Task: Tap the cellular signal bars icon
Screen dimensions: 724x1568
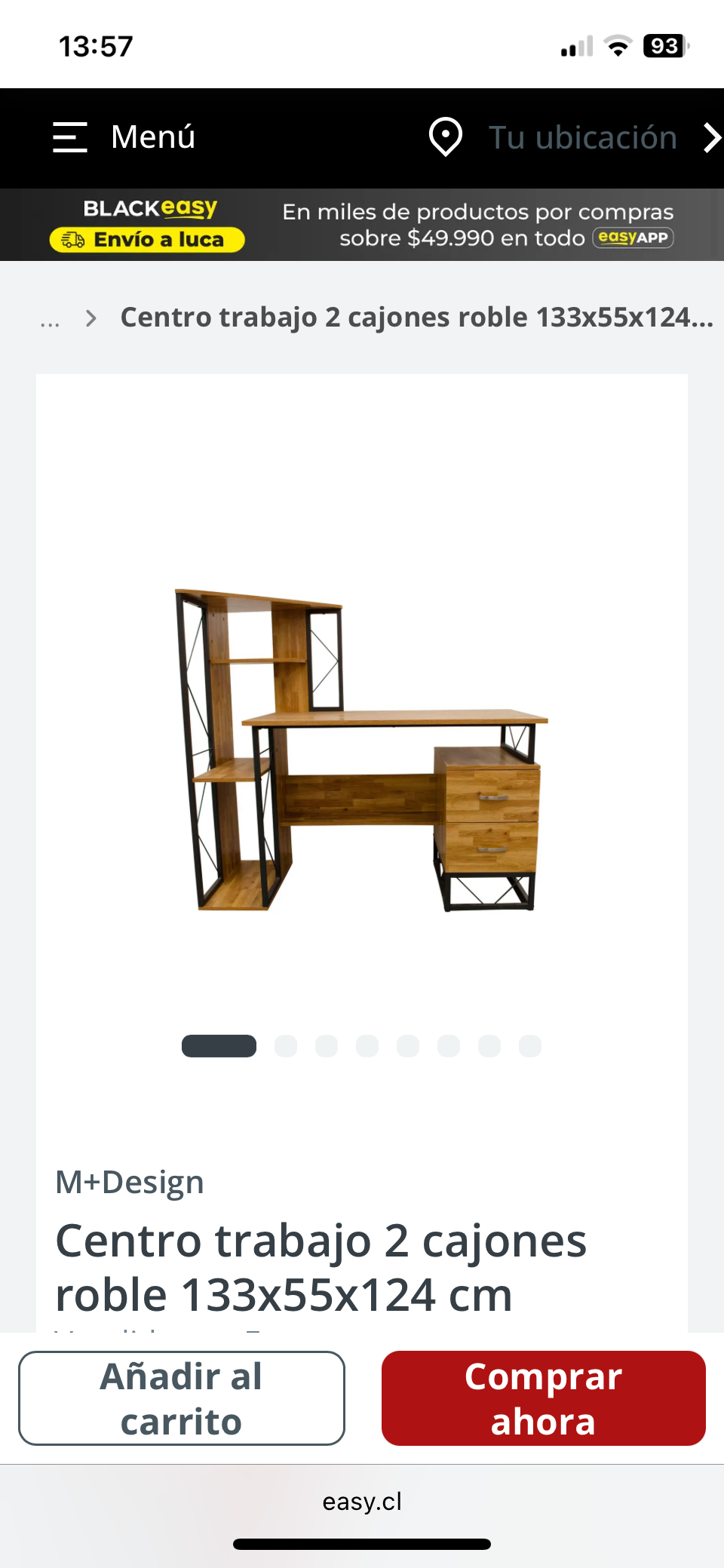Action: point(575,45)
